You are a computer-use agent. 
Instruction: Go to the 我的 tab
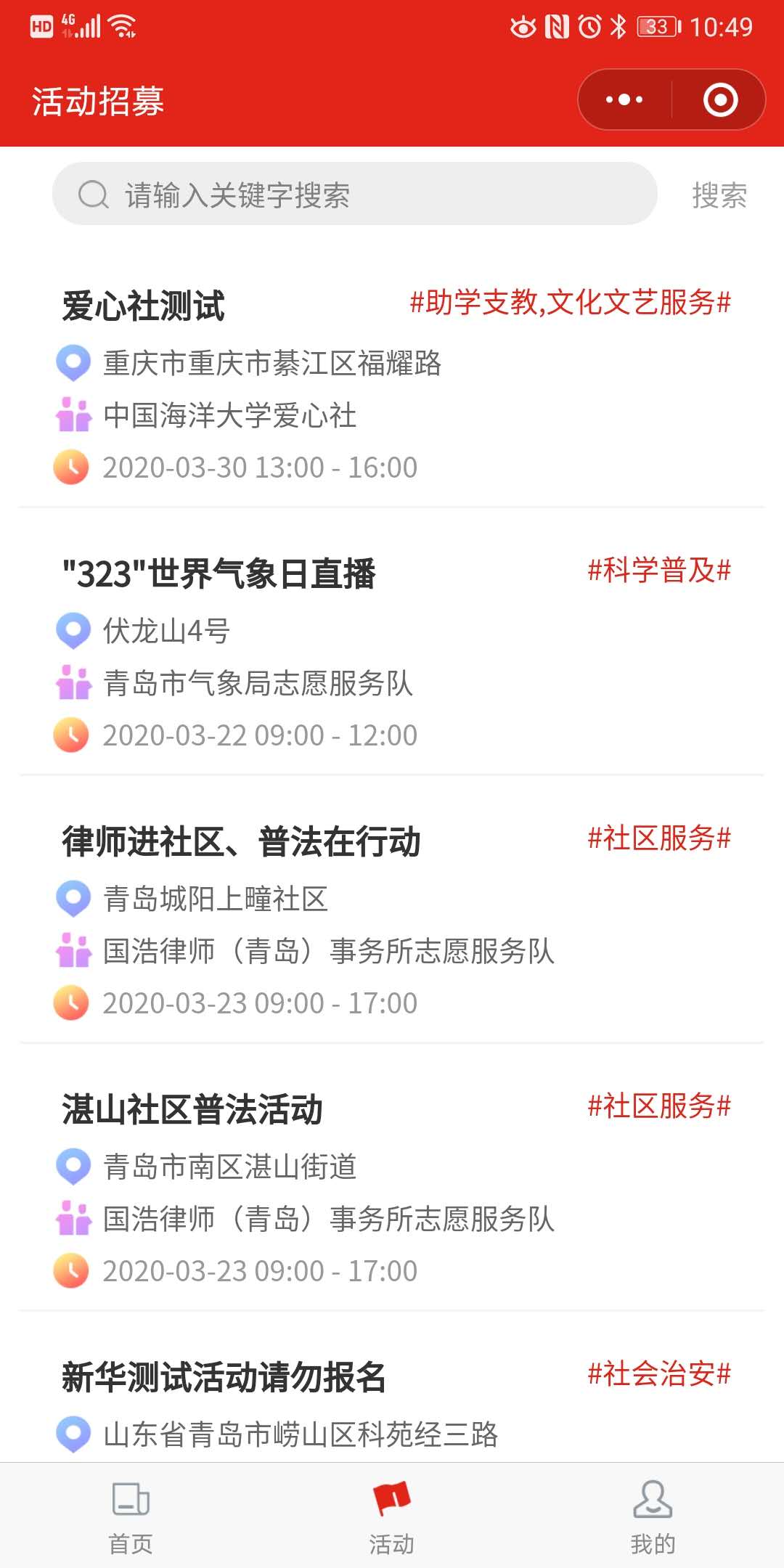pos(653,1516)
